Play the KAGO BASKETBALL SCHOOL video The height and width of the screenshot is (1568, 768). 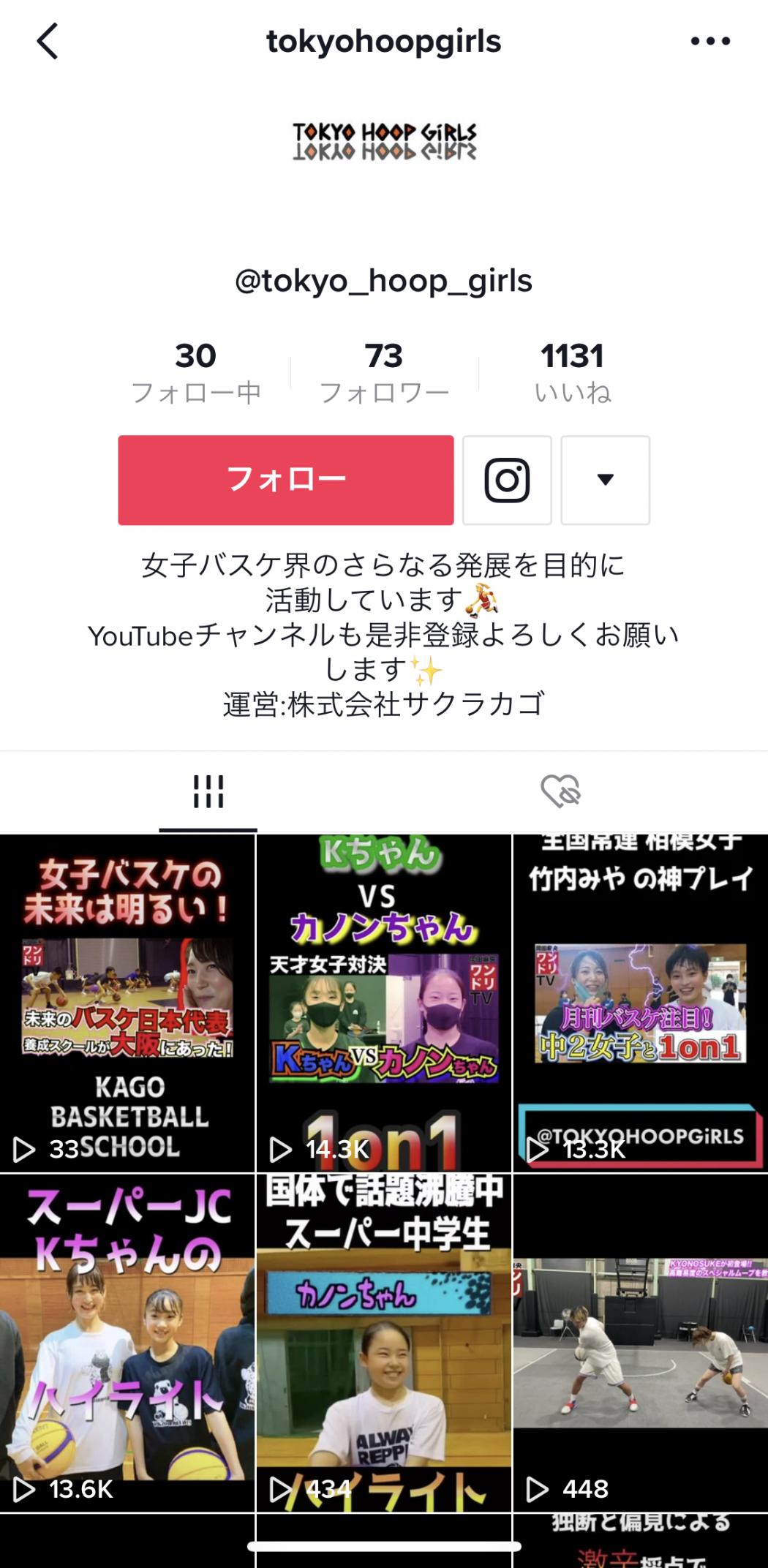[x=127, y=1002]
